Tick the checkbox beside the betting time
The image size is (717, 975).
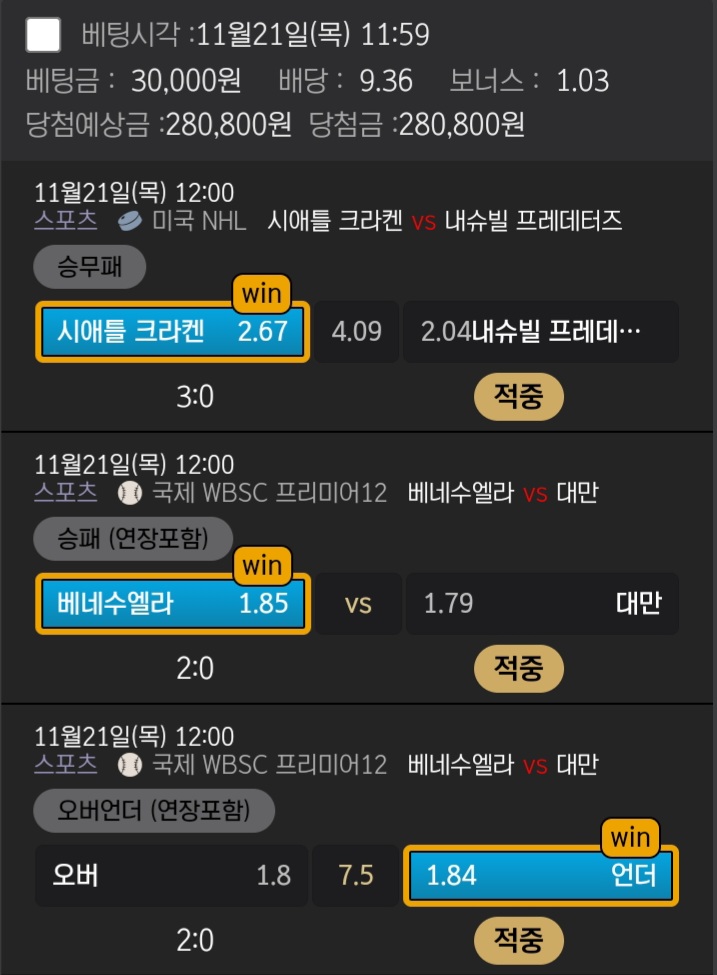(x=43, y=35)
